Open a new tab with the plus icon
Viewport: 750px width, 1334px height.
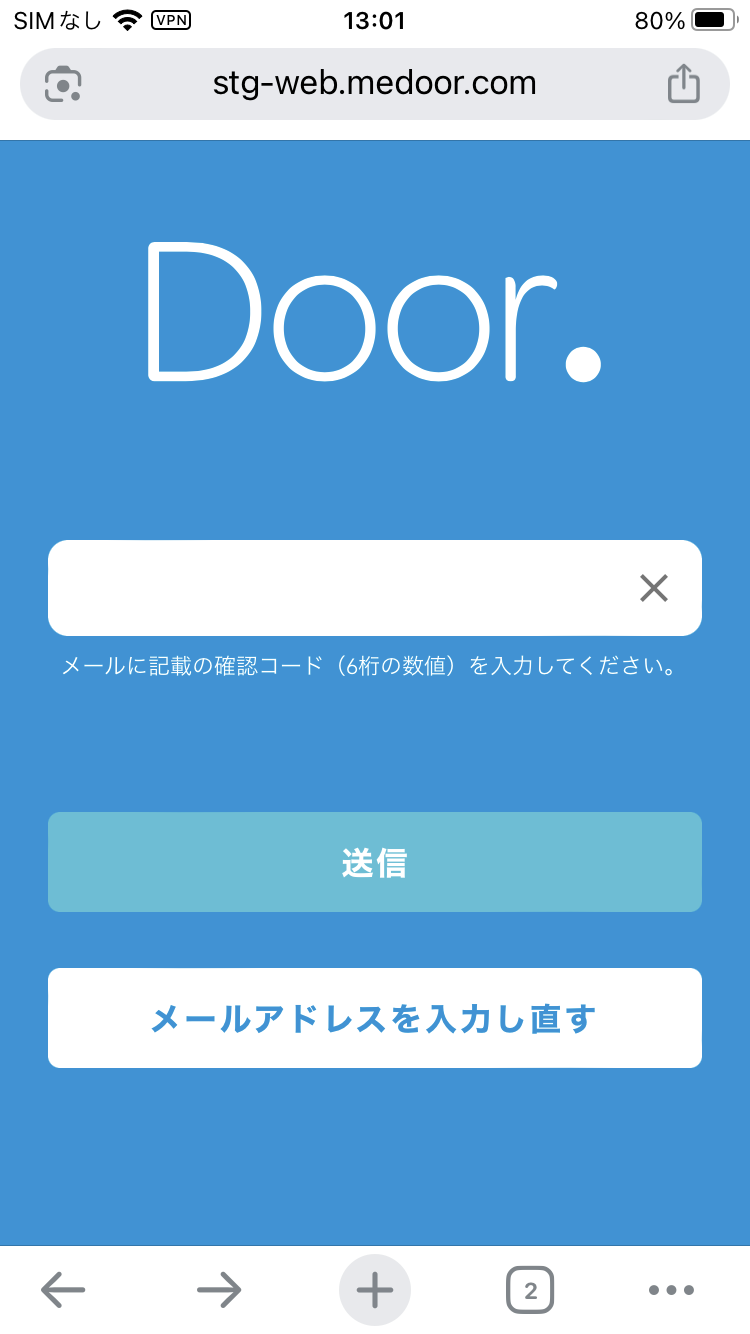point(374,1290)
